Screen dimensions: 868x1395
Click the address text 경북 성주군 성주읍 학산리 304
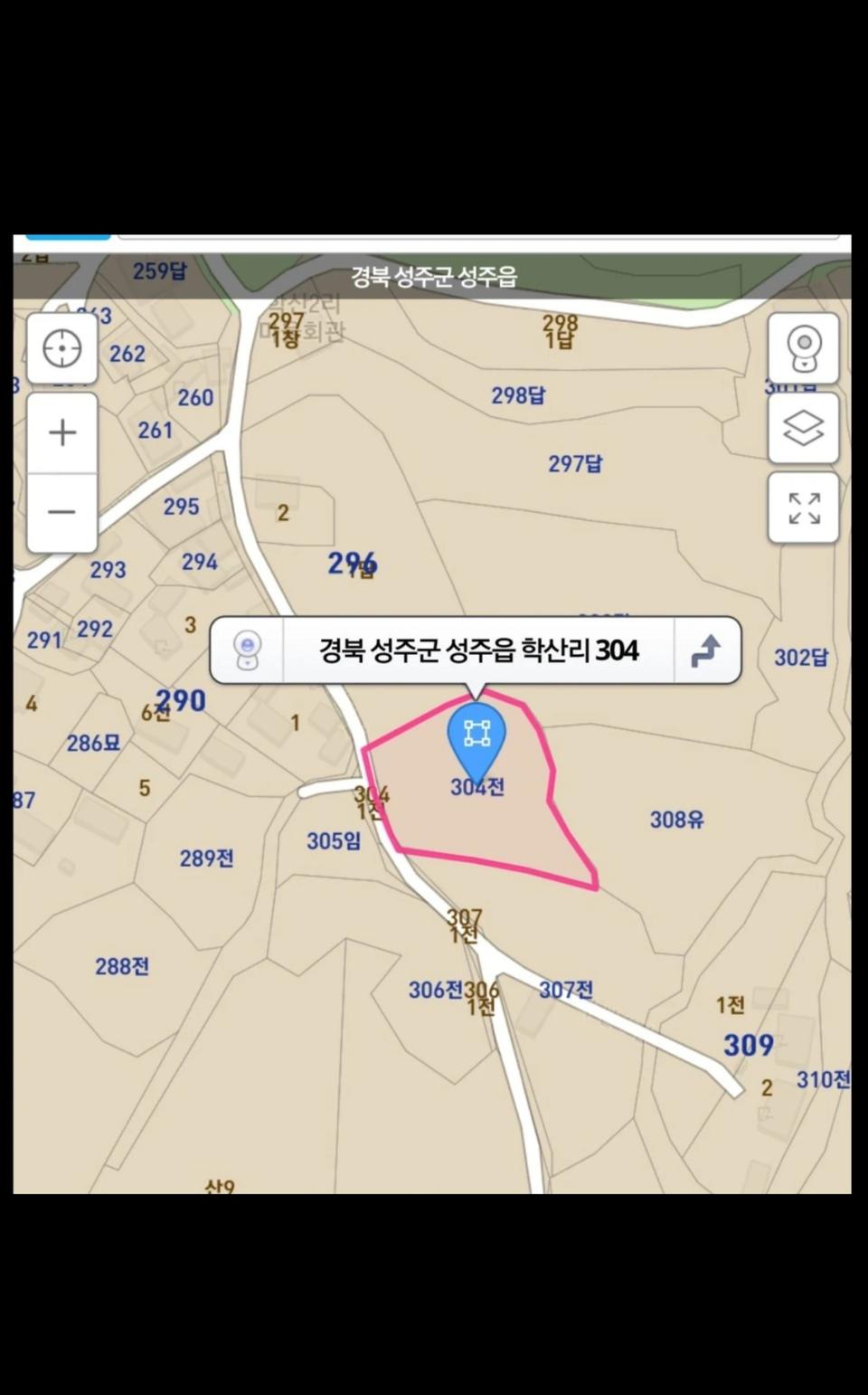point(479,650)
